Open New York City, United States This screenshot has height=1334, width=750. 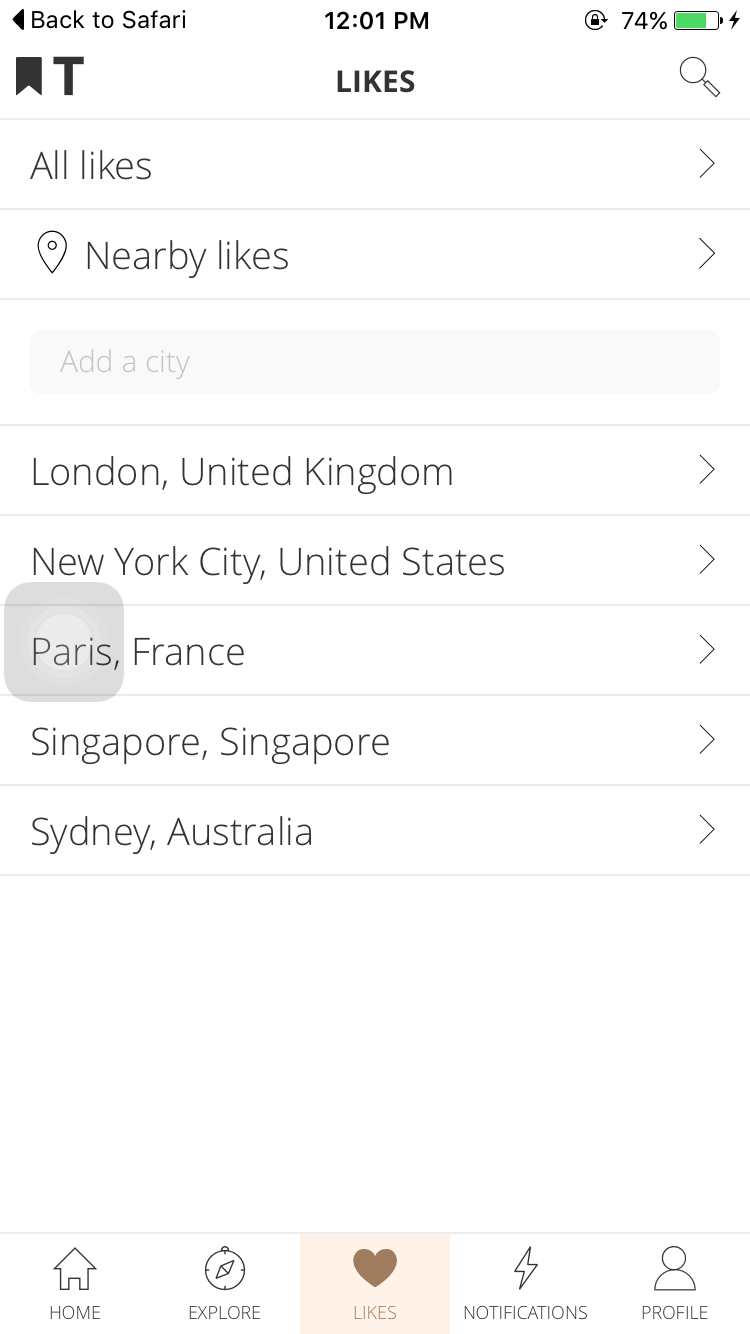pyautogui.click(x=375, y=561)
